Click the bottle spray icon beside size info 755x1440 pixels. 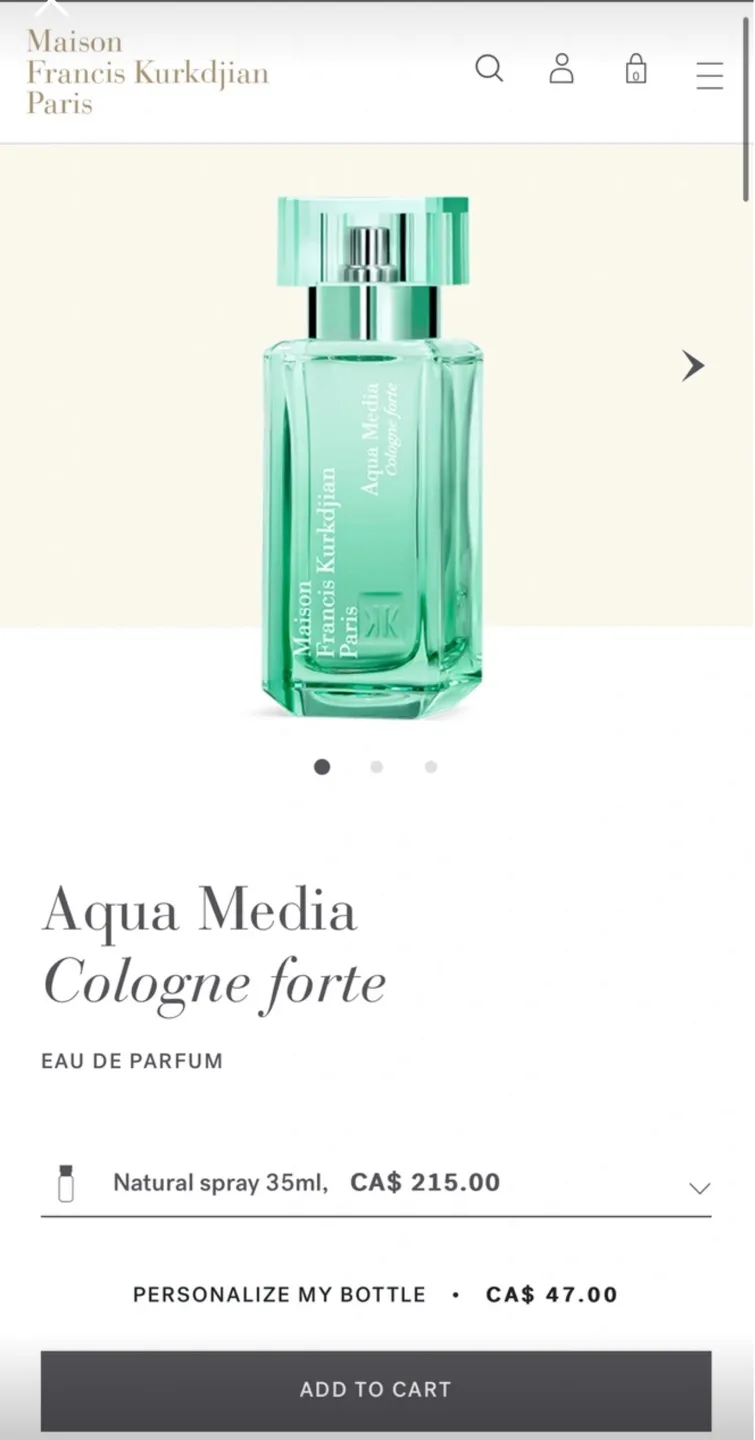coord(66,1183)
